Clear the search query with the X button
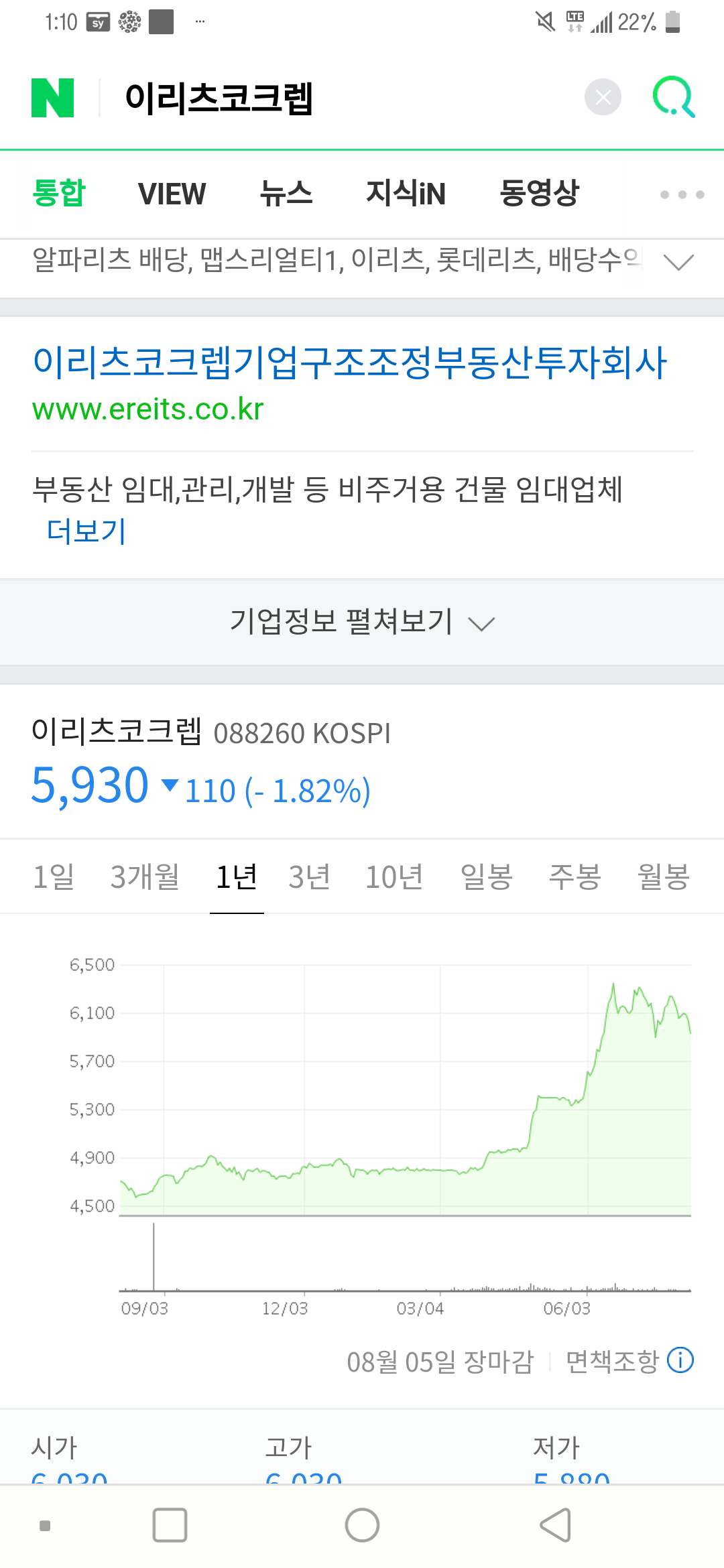 pyautogui.click(x=603, y=98)
